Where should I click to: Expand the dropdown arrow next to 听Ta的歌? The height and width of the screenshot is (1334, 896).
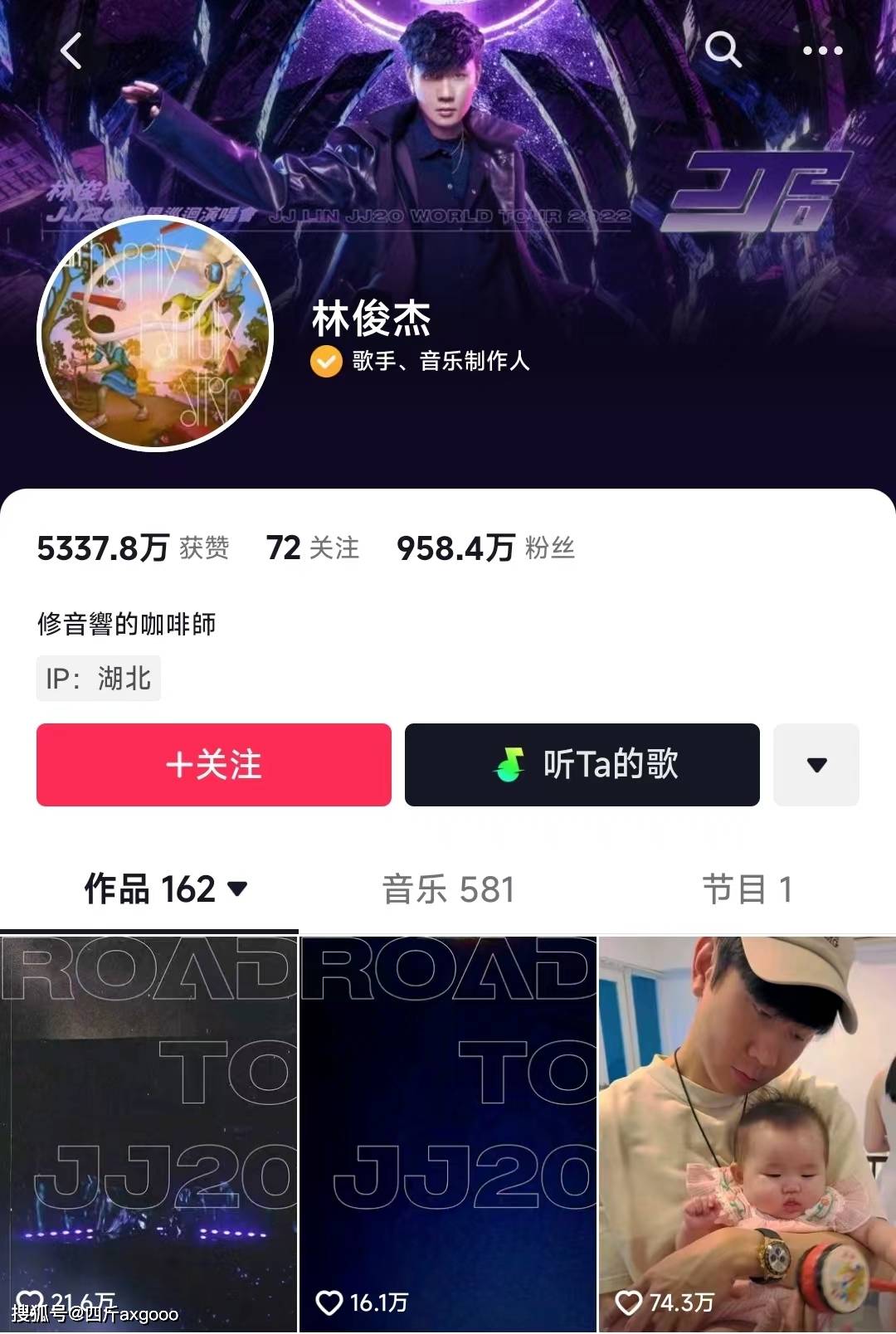coord(816,764)
